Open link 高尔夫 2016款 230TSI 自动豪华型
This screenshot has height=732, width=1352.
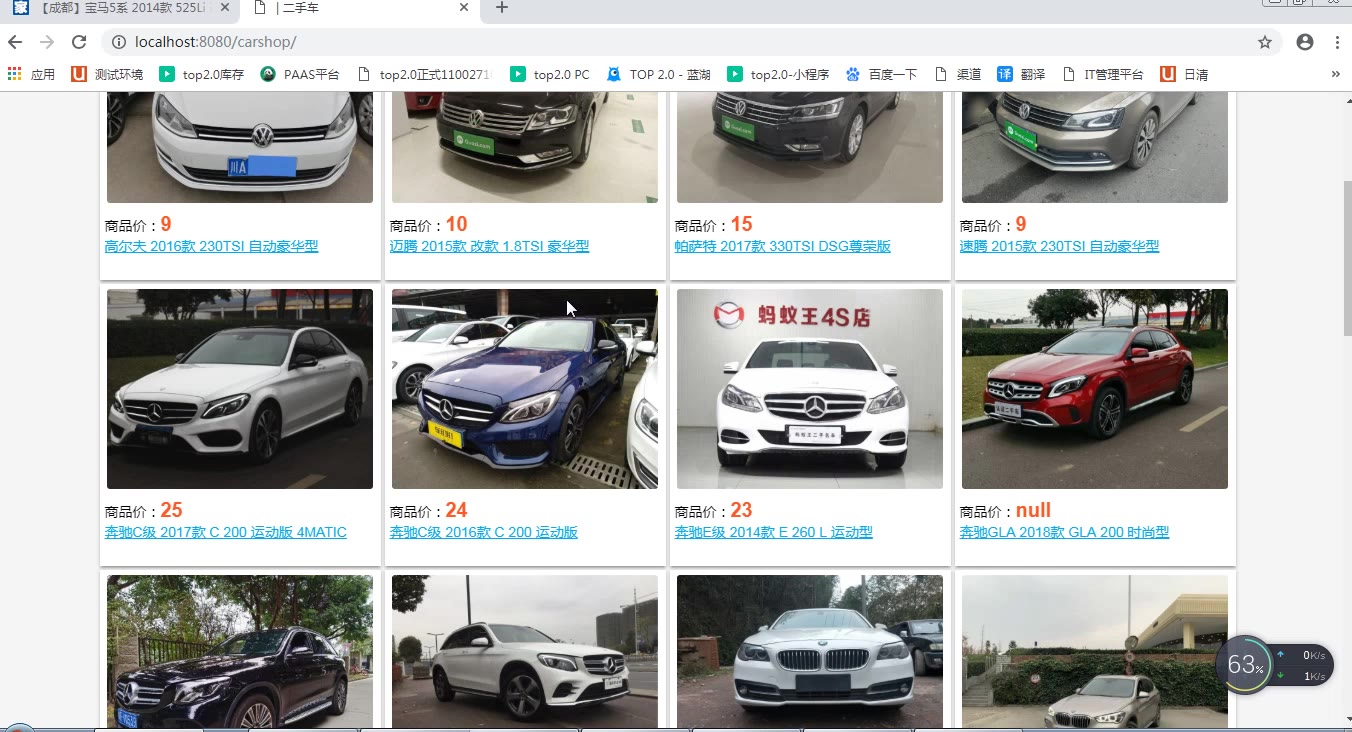point(211,246)
